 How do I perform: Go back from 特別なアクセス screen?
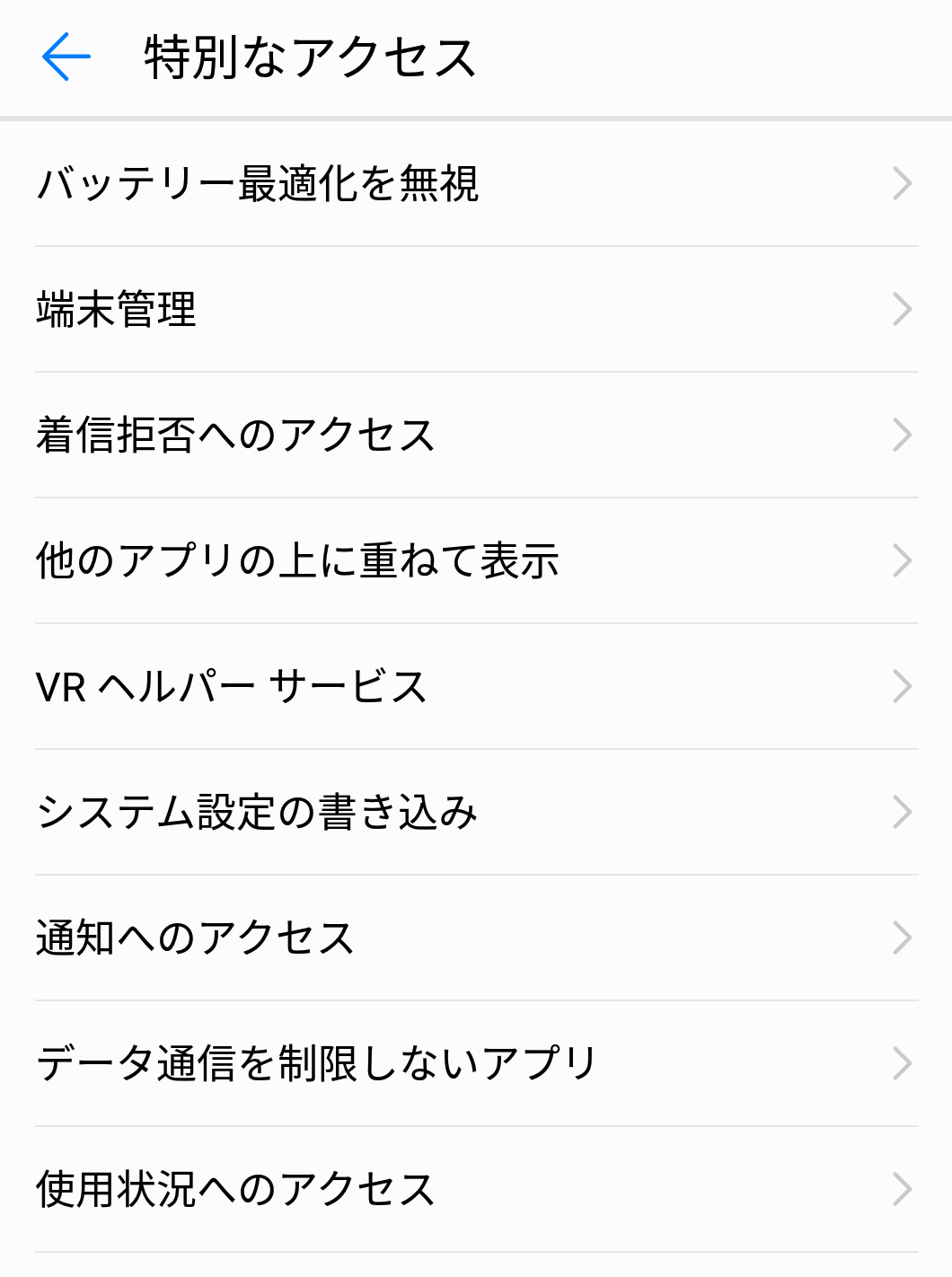[66, 57]
